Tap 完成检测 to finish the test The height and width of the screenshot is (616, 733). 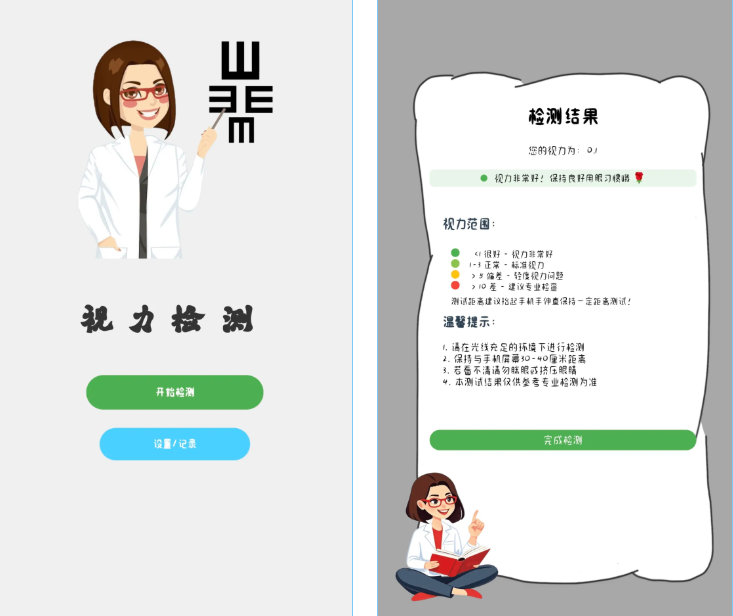pyautogui.click(x=562, y=440)
